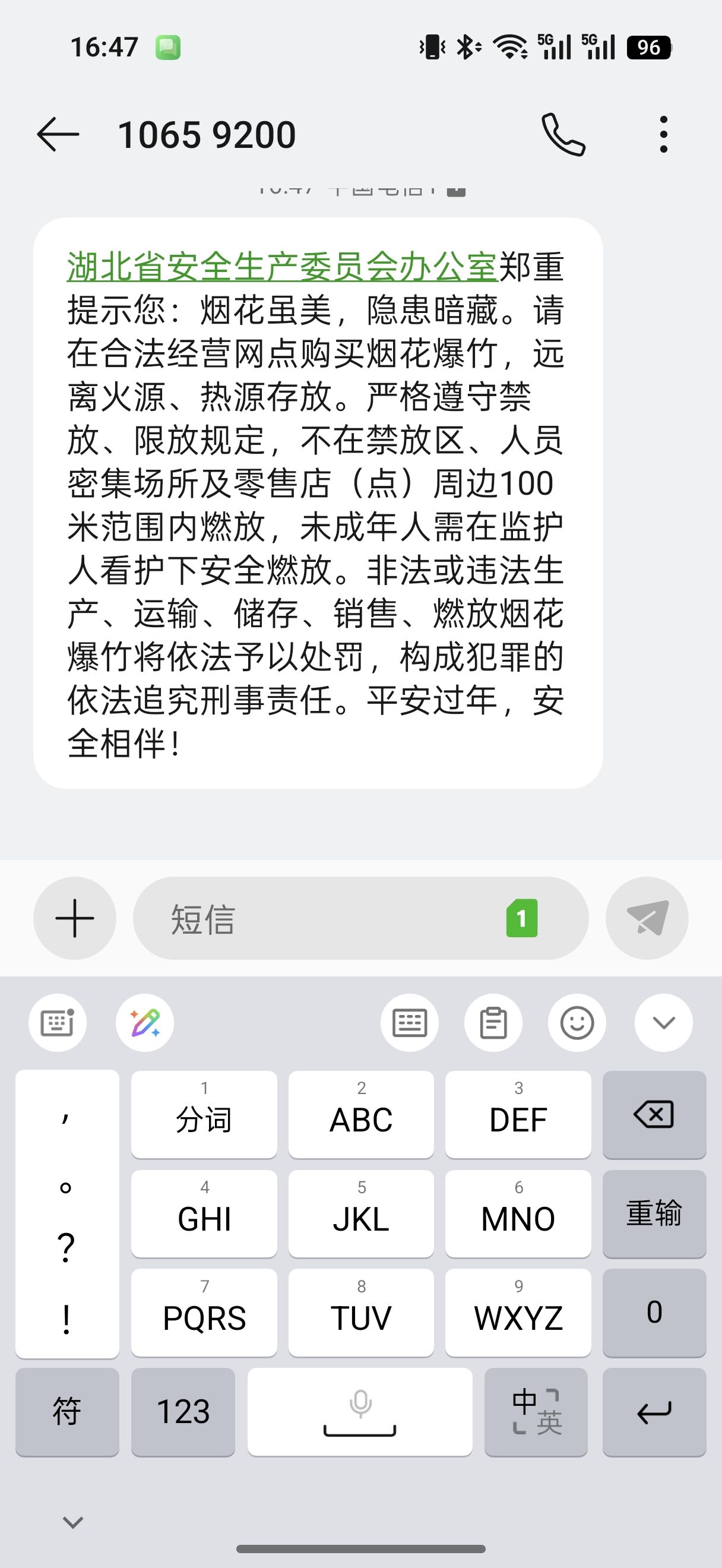Tap the backspace key
Image resolution: width=722 pixels, height=1568 pixels.
(x=654, y=1114)
